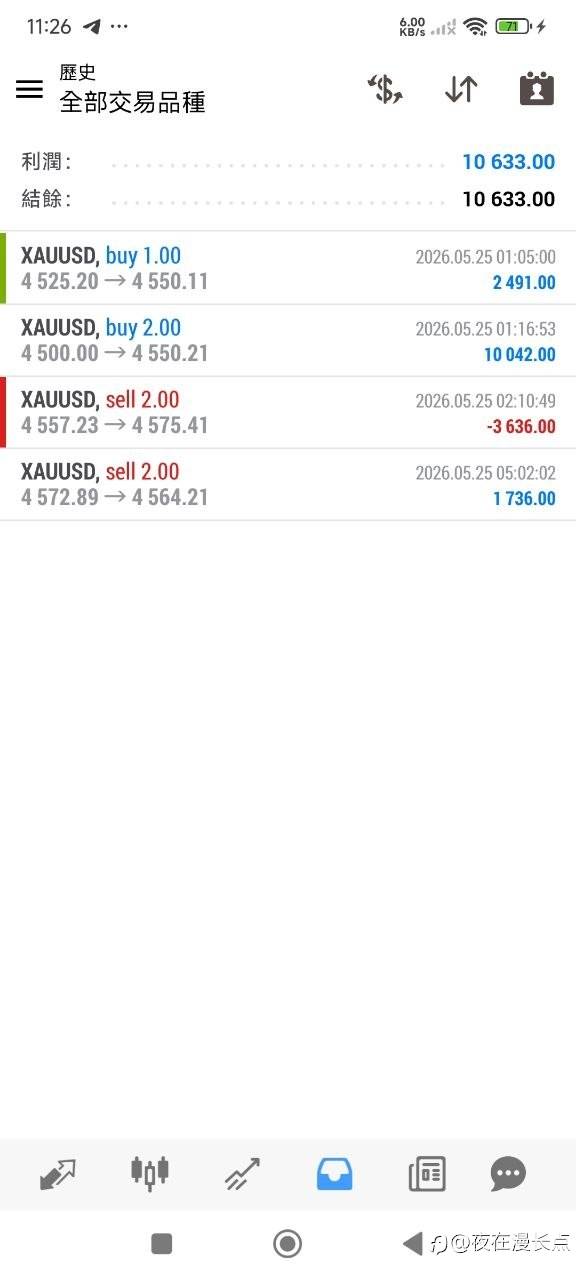Switch to the Trade tab
The image size is (576, 1280).
242,1173
